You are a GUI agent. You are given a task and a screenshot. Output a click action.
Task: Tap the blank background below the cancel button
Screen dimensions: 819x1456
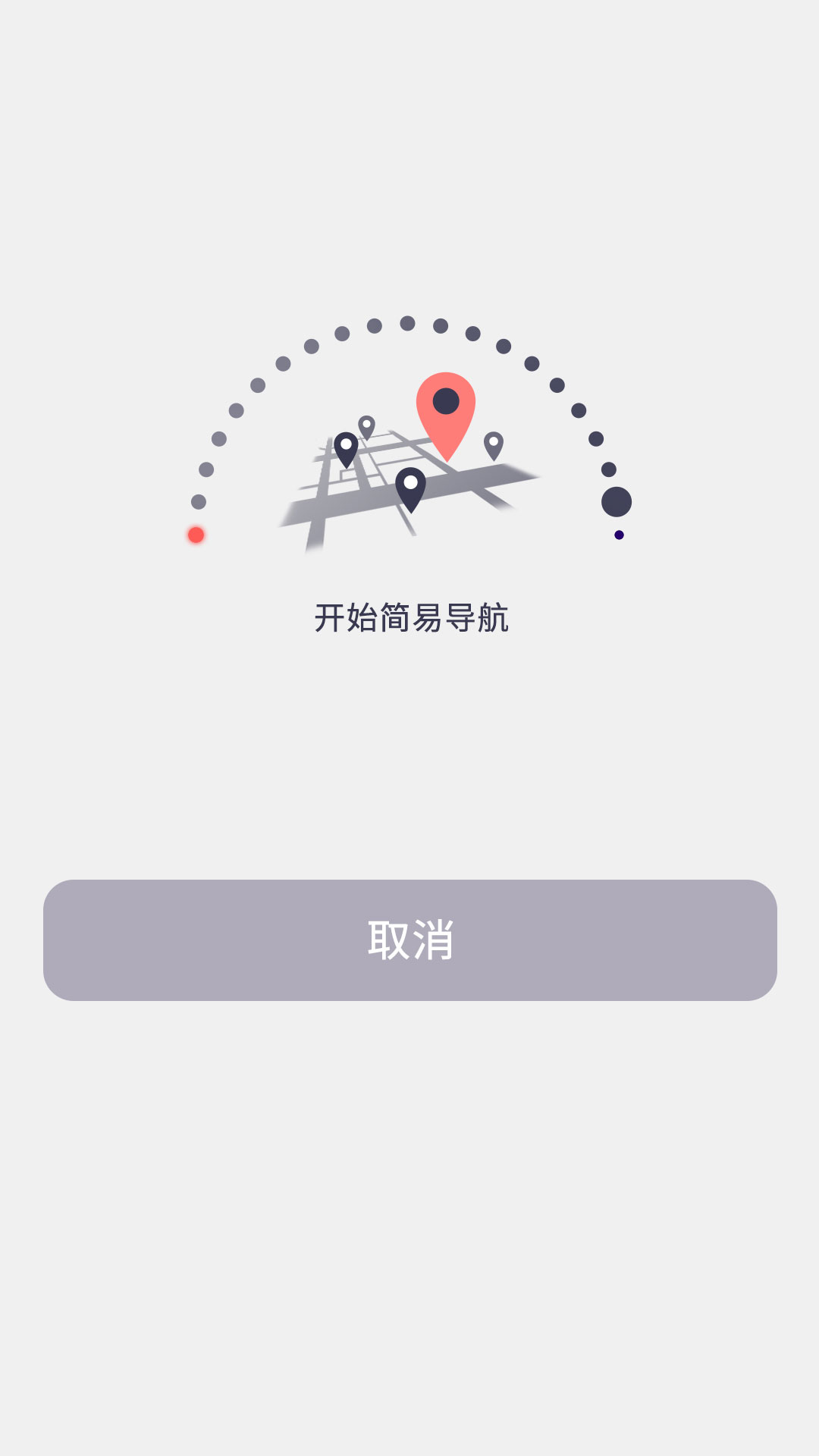(409, 1213)
